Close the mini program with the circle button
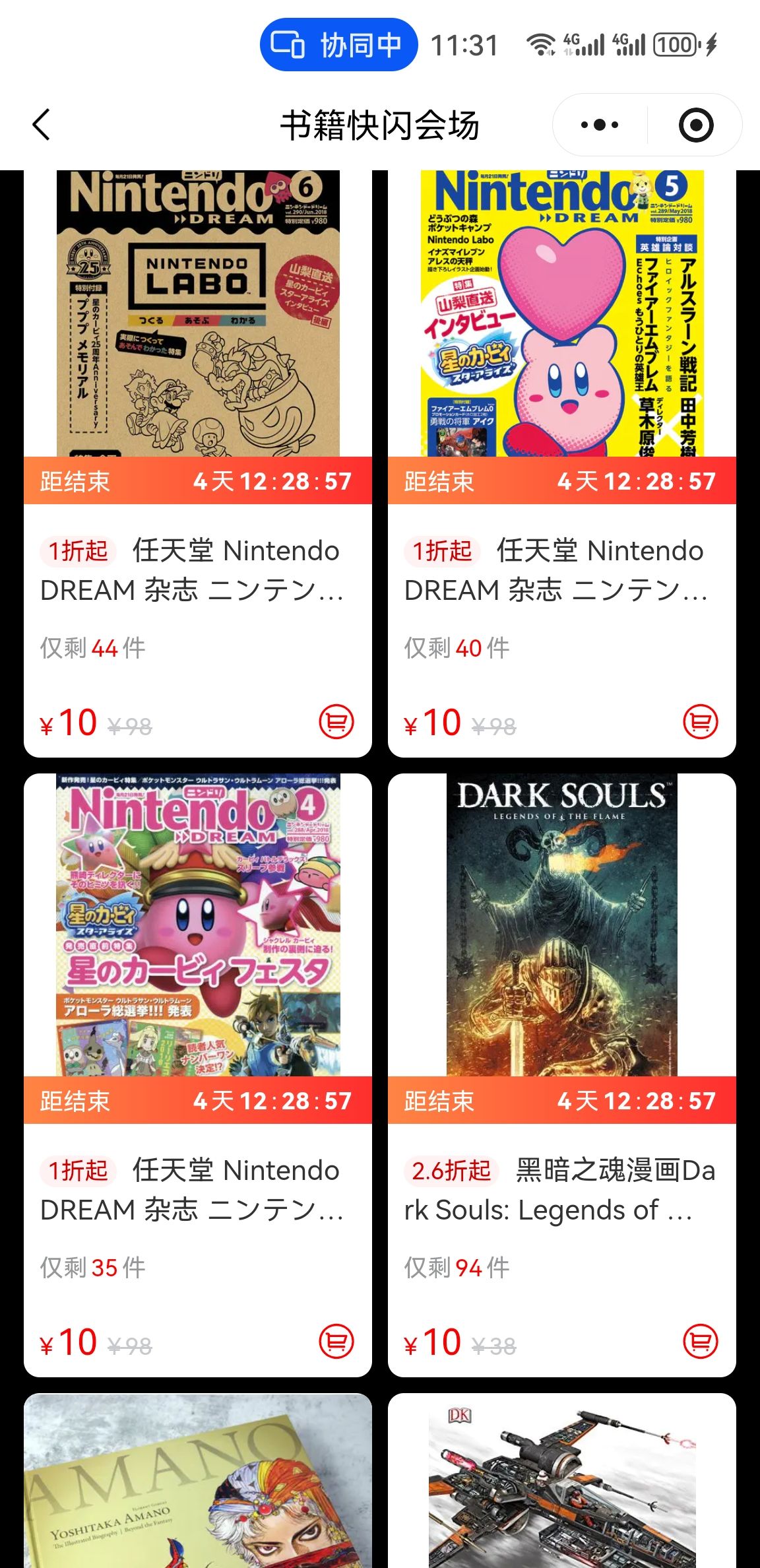 (x=696, y=125)
